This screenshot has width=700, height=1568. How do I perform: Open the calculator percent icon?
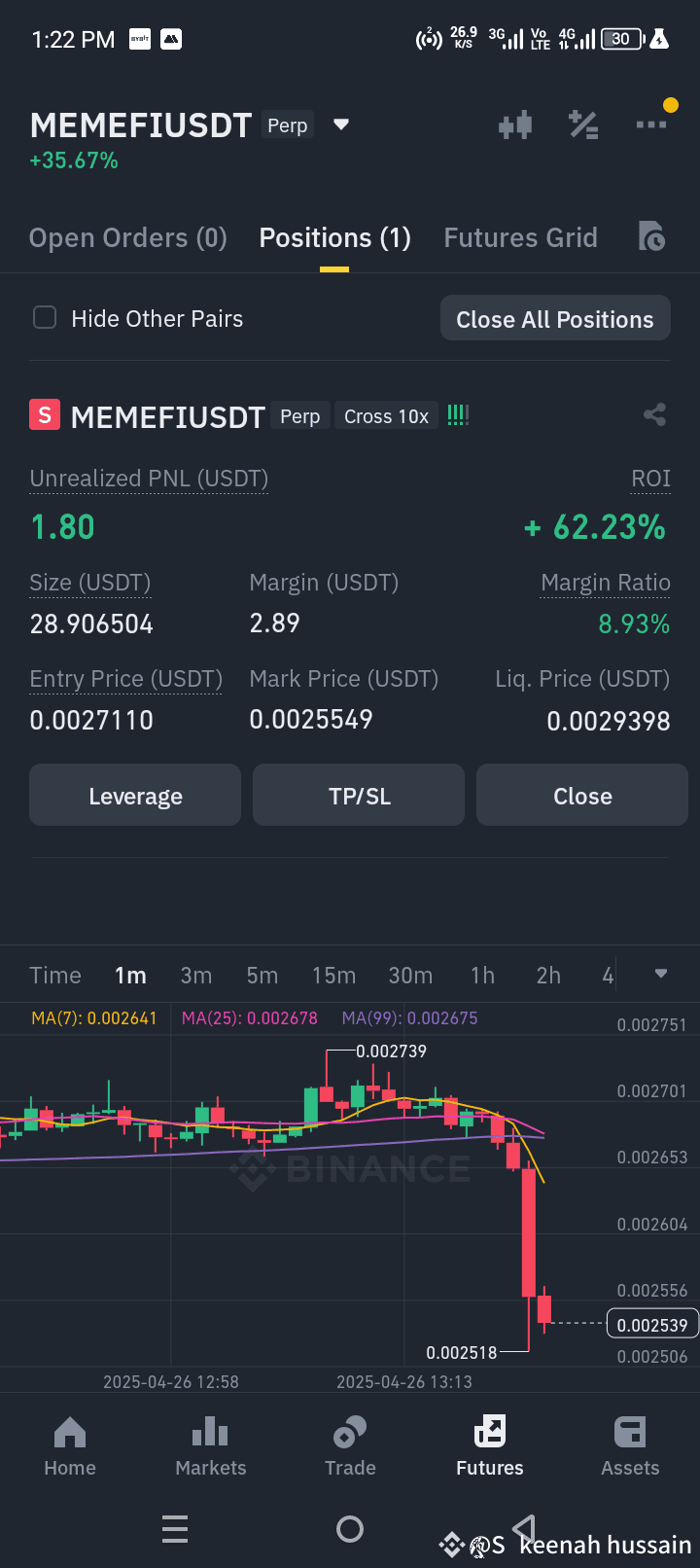tap(583, 125)
